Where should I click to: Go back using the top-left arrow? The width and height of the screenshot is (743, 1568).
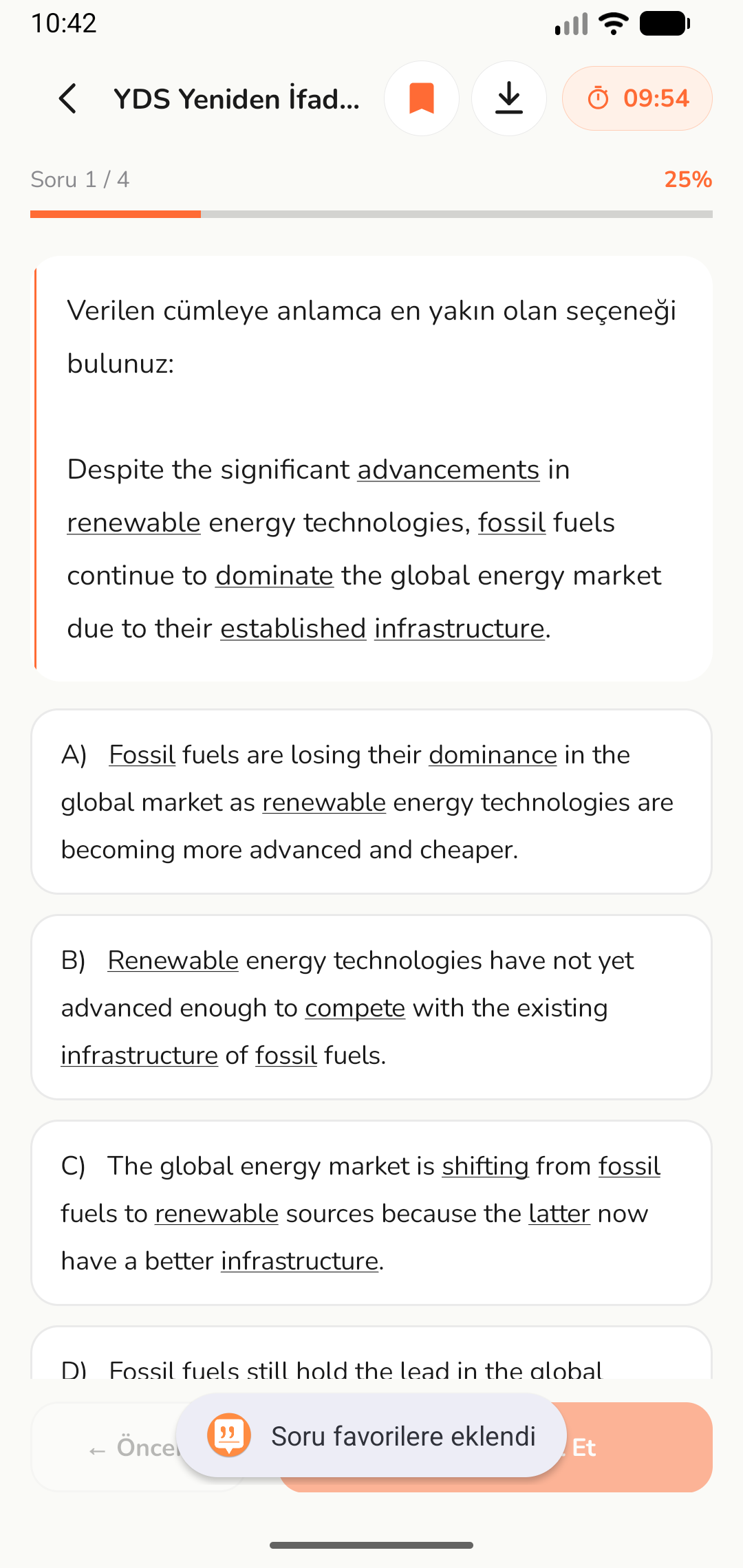pos(67,98)
